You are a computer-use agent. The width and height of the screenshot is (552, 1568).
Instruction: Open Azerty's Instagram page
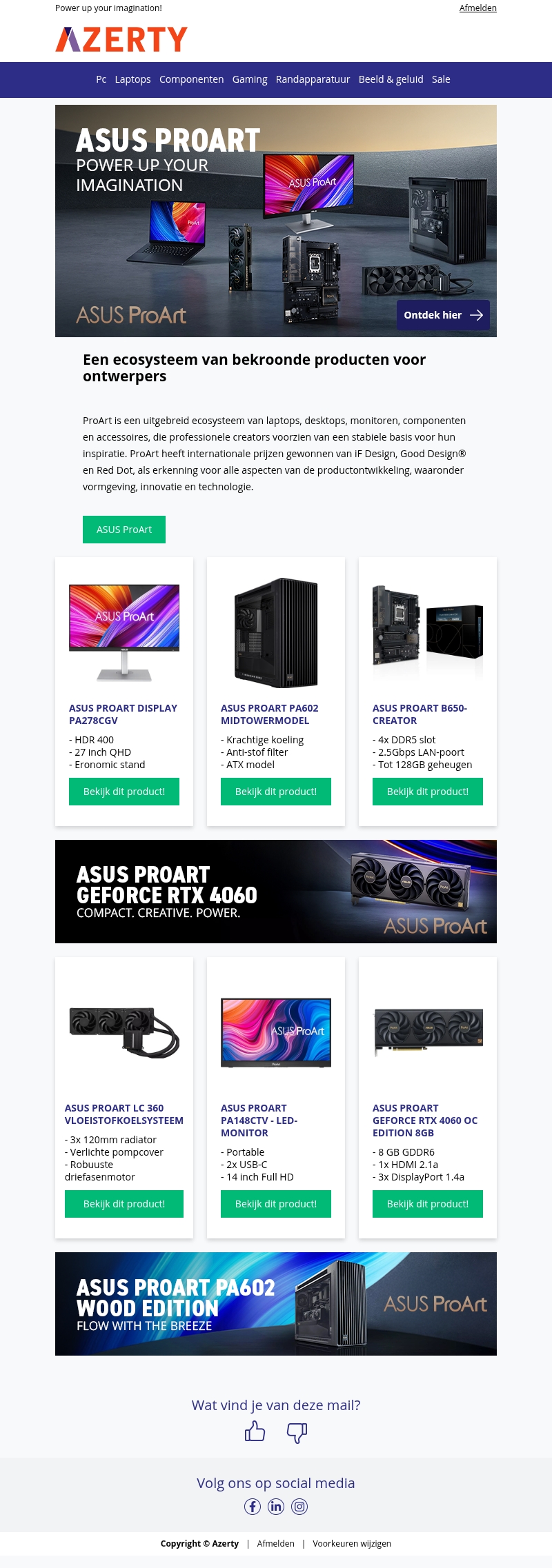coord(299,1507)
